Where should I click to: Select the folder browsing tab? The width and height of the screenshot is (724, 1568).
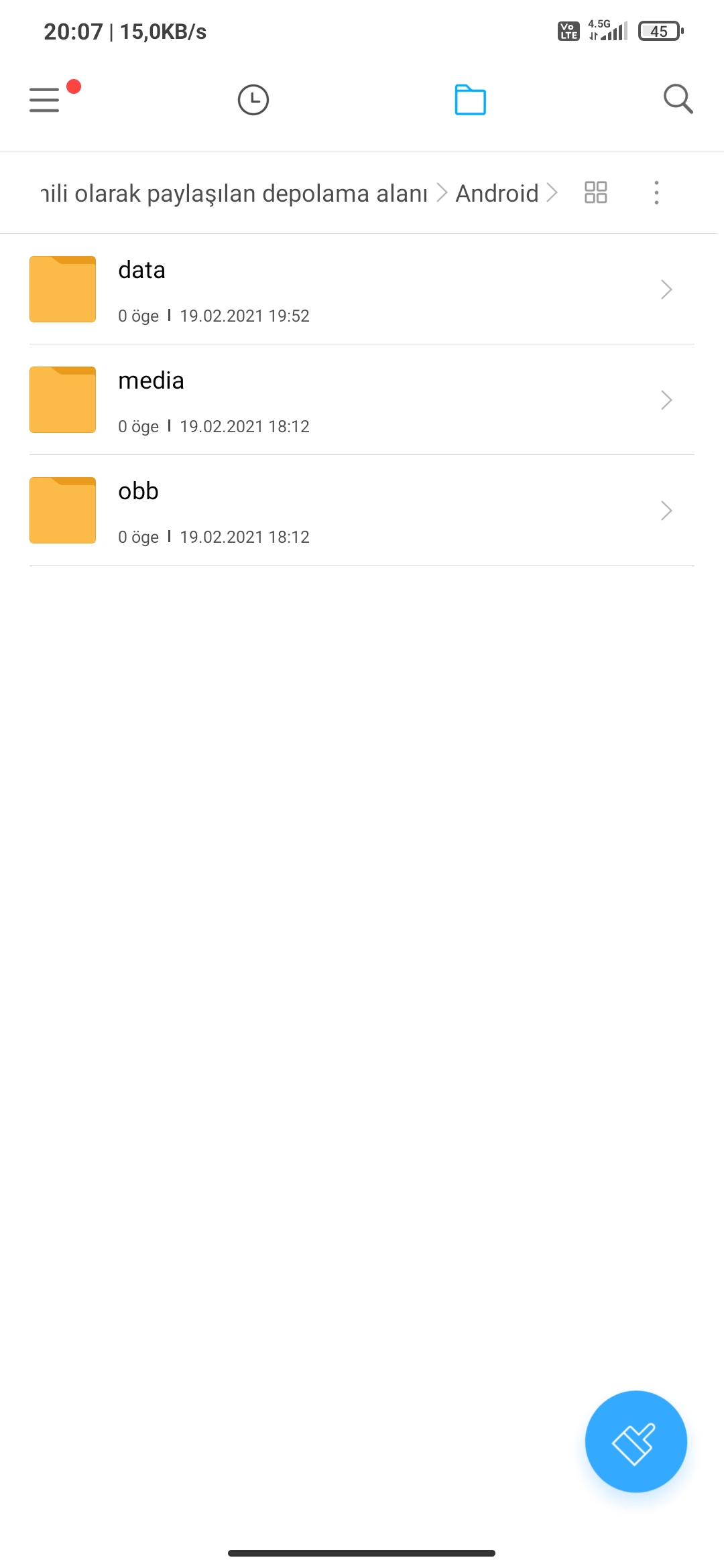coord(471,100)
